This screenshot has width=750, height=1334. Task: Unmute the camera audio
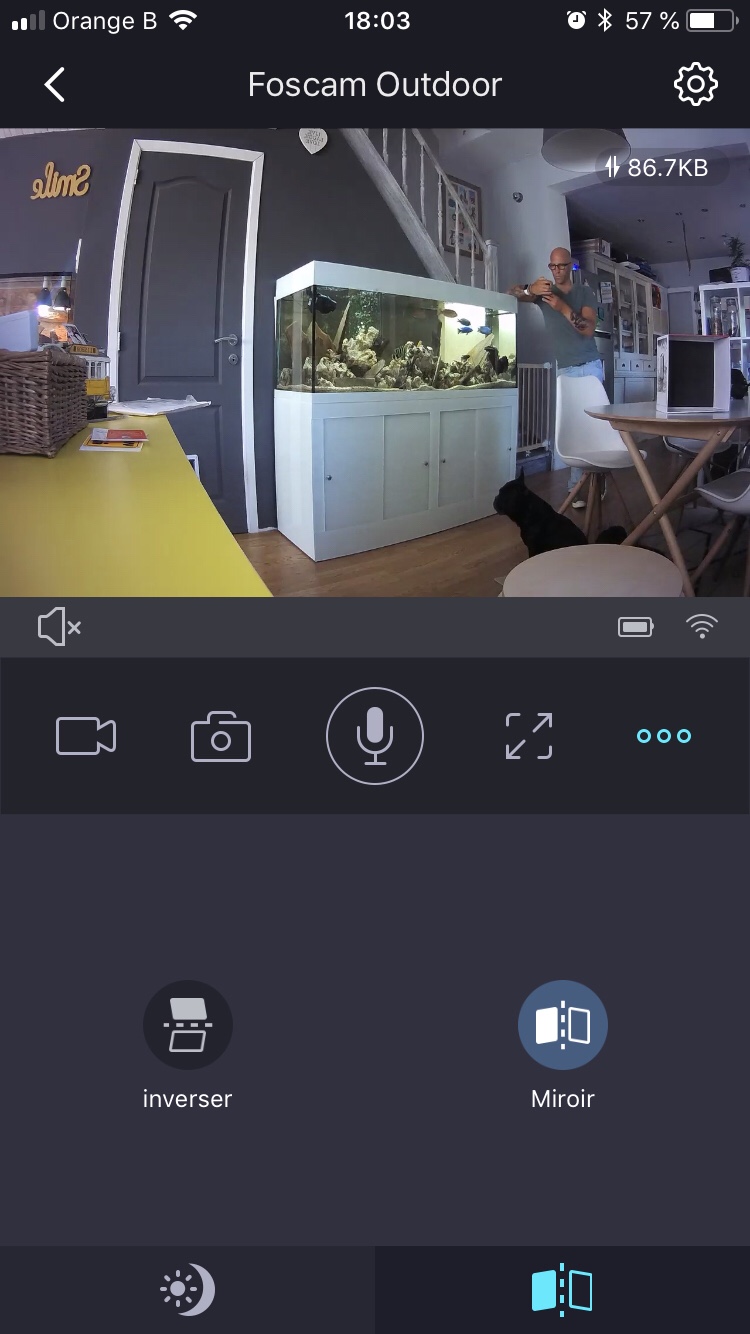[x=59, y=627]
